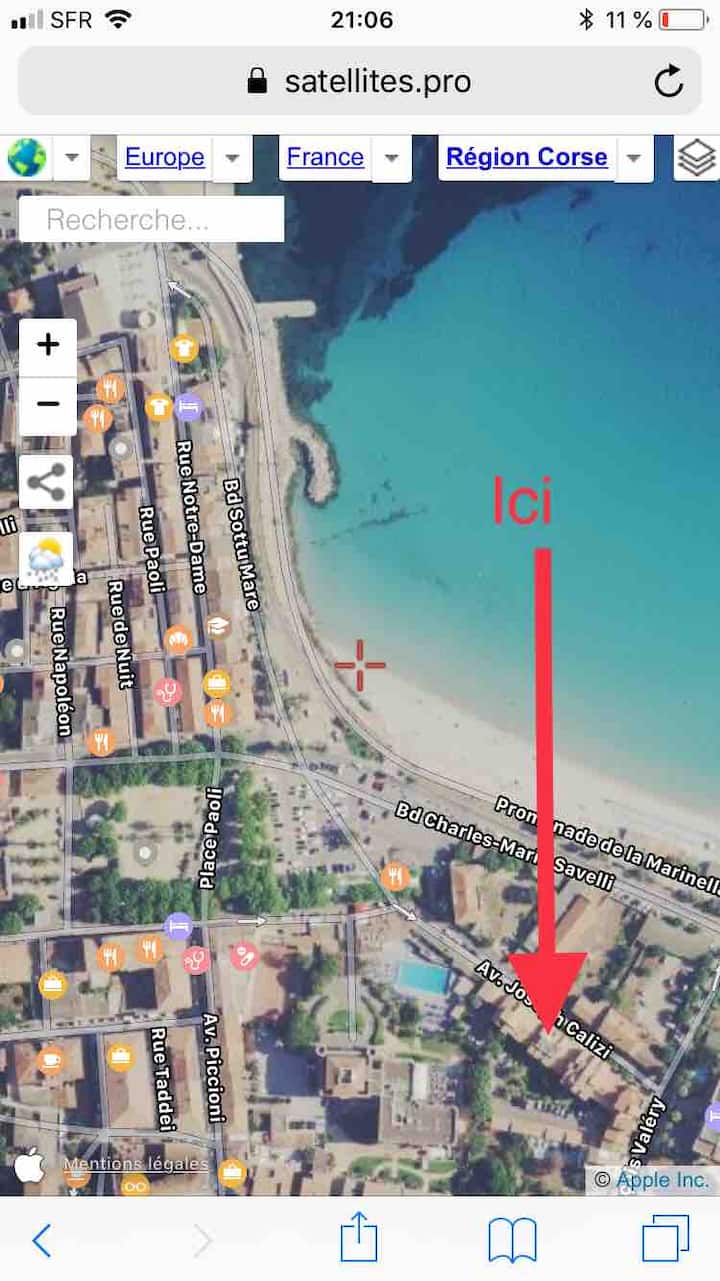
Task: Open the Europe link
Action: pos(165,158)
